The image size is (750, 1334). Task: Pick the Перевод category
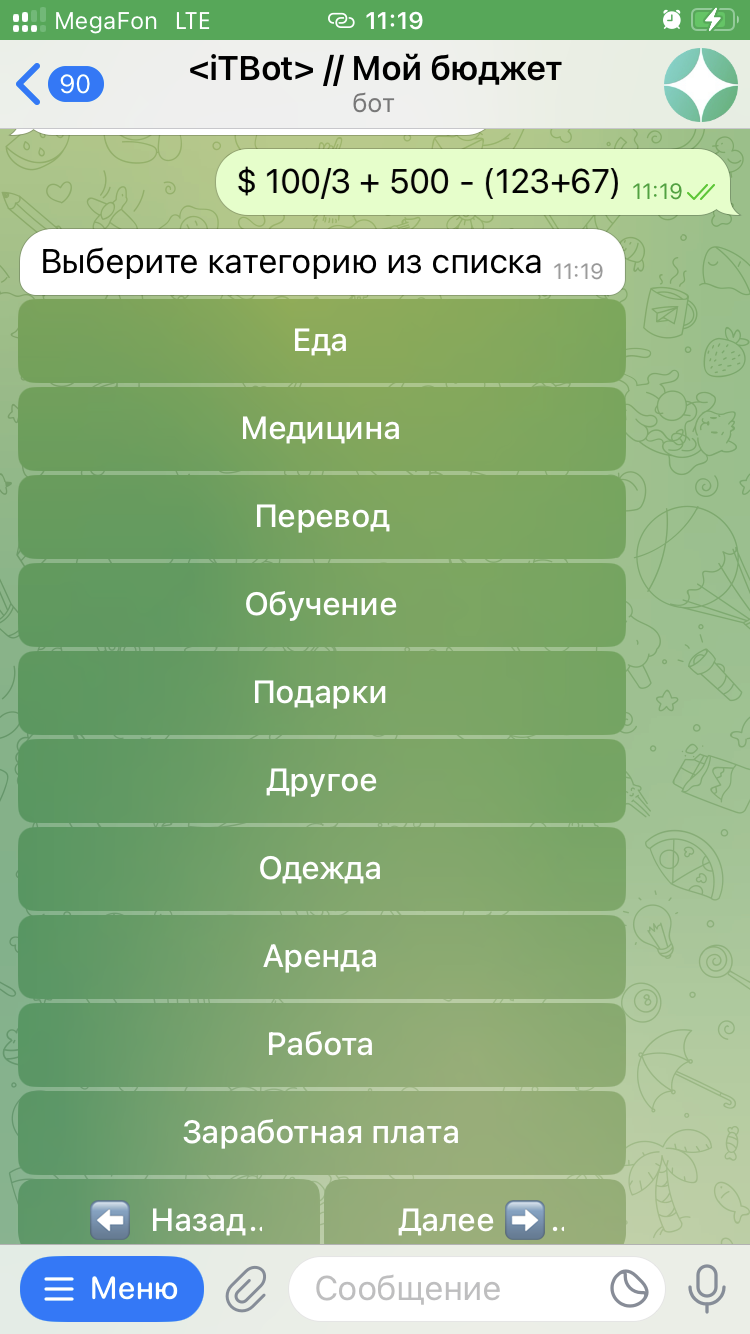321,517
